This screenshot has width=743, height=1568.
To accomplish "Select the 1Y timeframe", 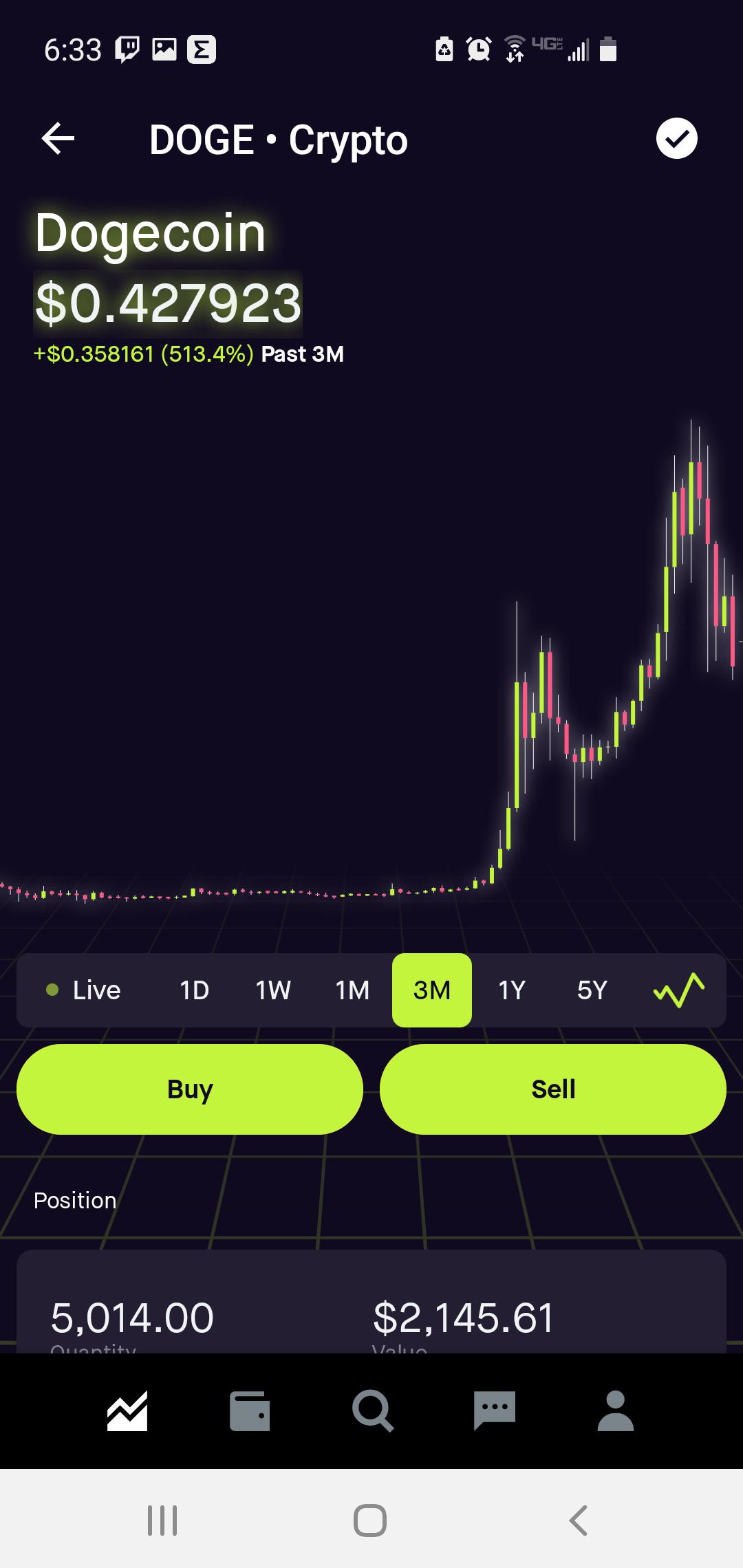I will (511, 990).
